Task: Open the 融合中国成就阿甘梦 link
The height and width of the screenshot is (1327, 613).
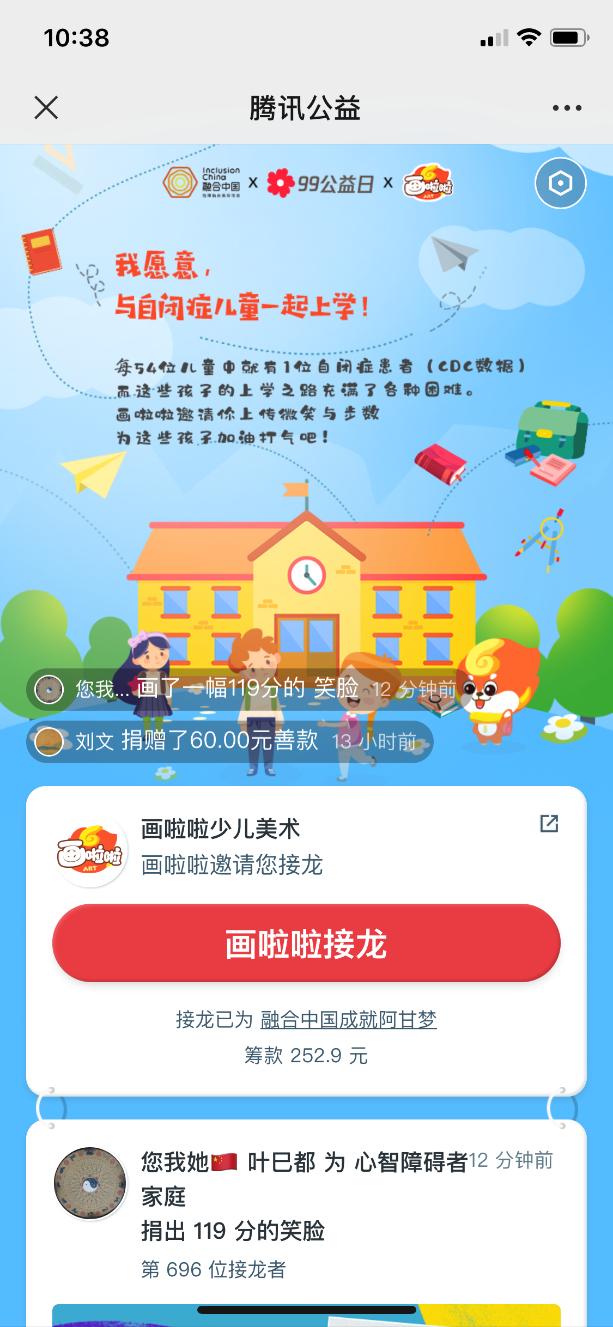Action: click(x=349, y=1020)
